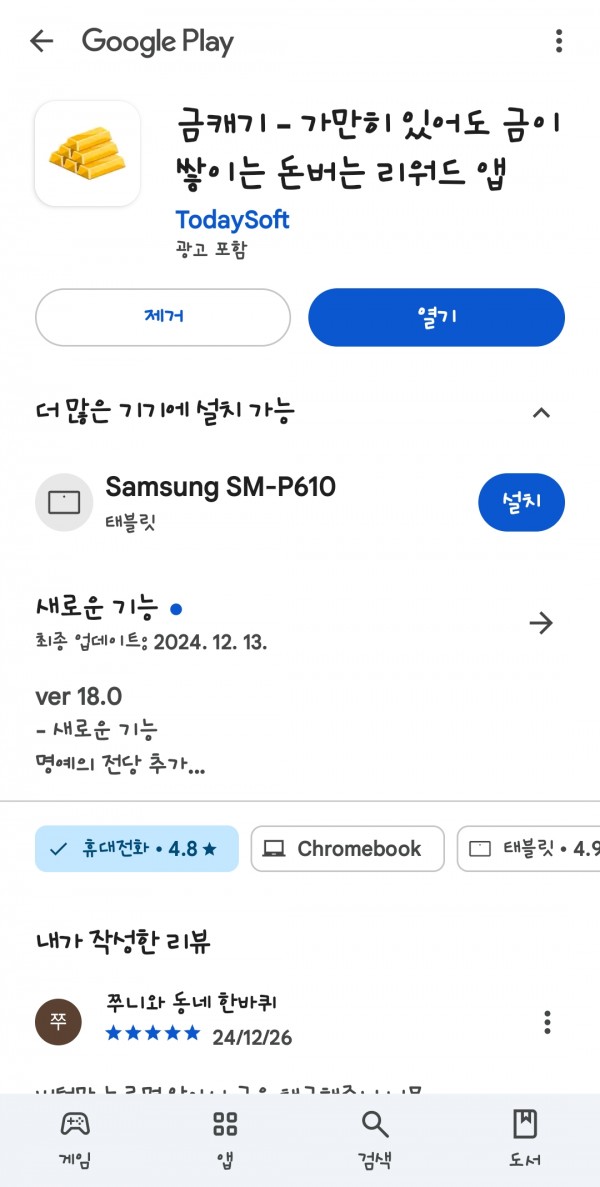Switch to the 게임 tab
Screen dimensions: 600x1187
coord(75,1140)
